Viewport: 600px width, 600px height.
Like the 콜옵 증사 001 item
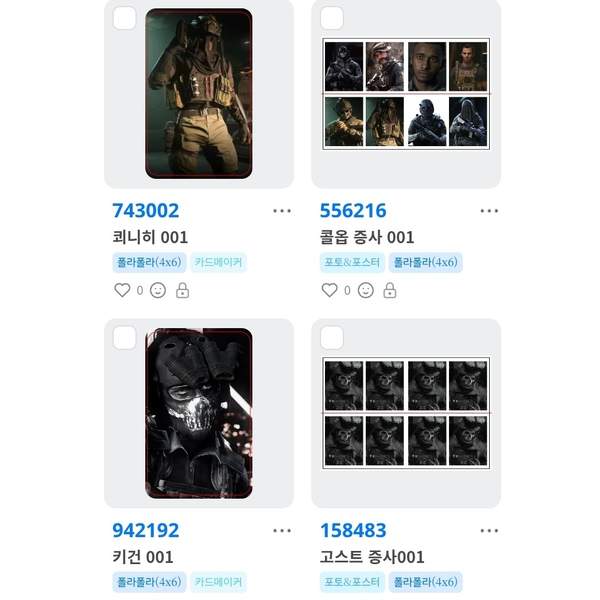[x=329, y=290]
